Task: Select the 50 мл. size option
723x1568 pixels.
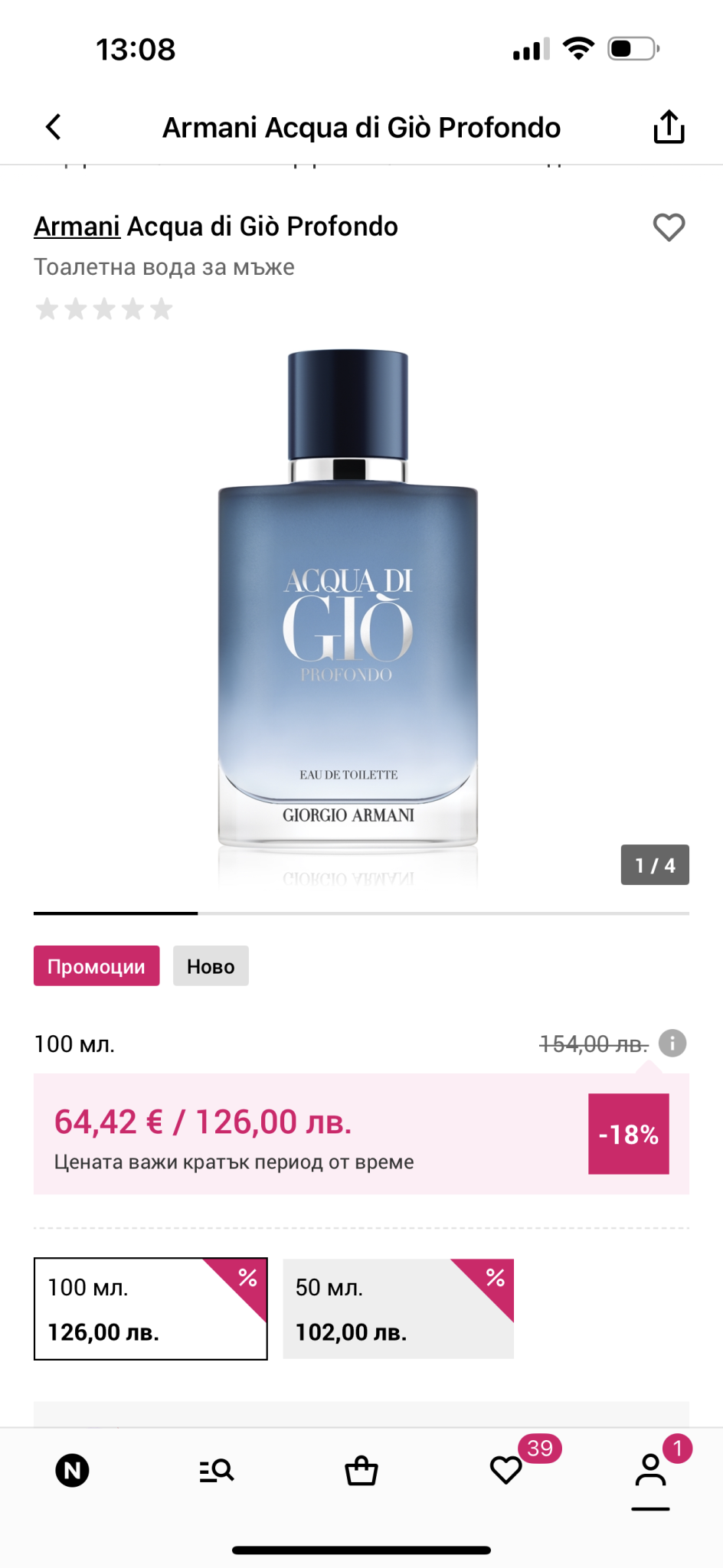Action: 398,1309
